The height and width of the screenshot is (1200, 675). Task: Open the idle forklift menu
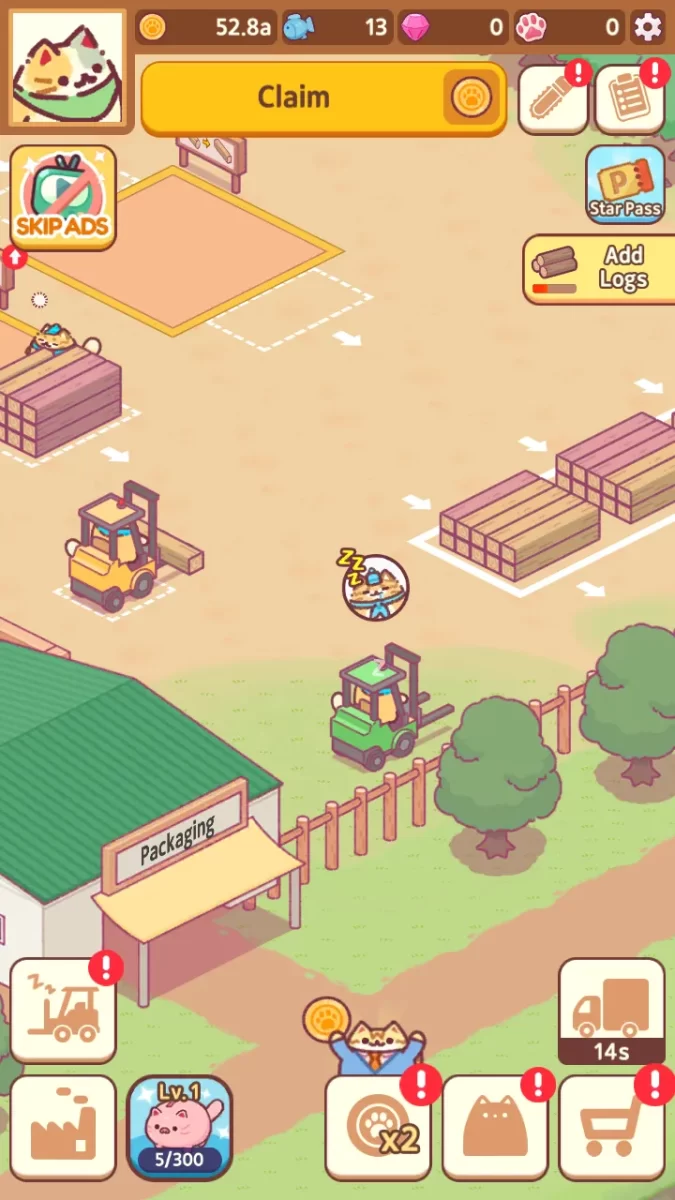pos(62,1010)
